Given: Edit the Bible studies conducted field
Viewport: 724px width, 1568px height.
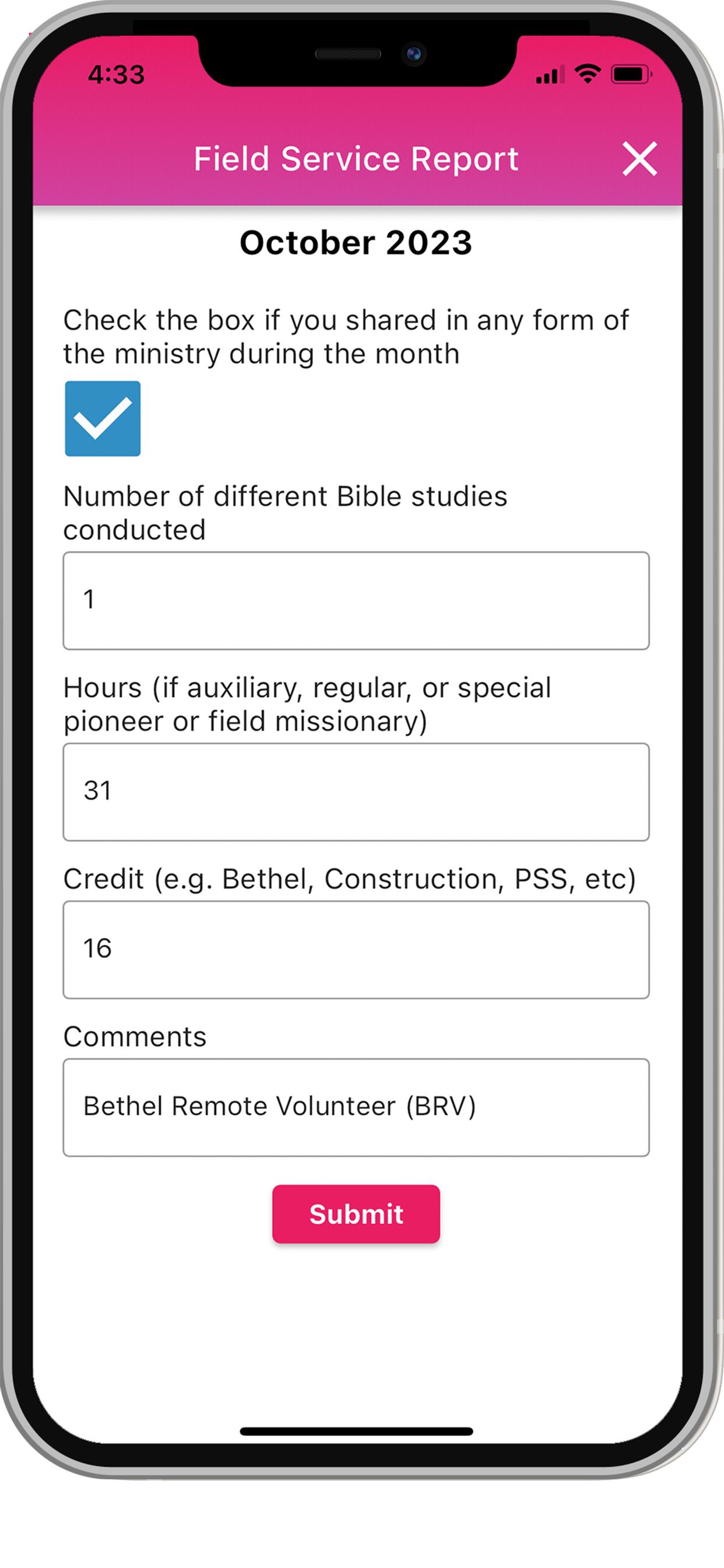Looking at the screenshot, I should coord(356,601).
